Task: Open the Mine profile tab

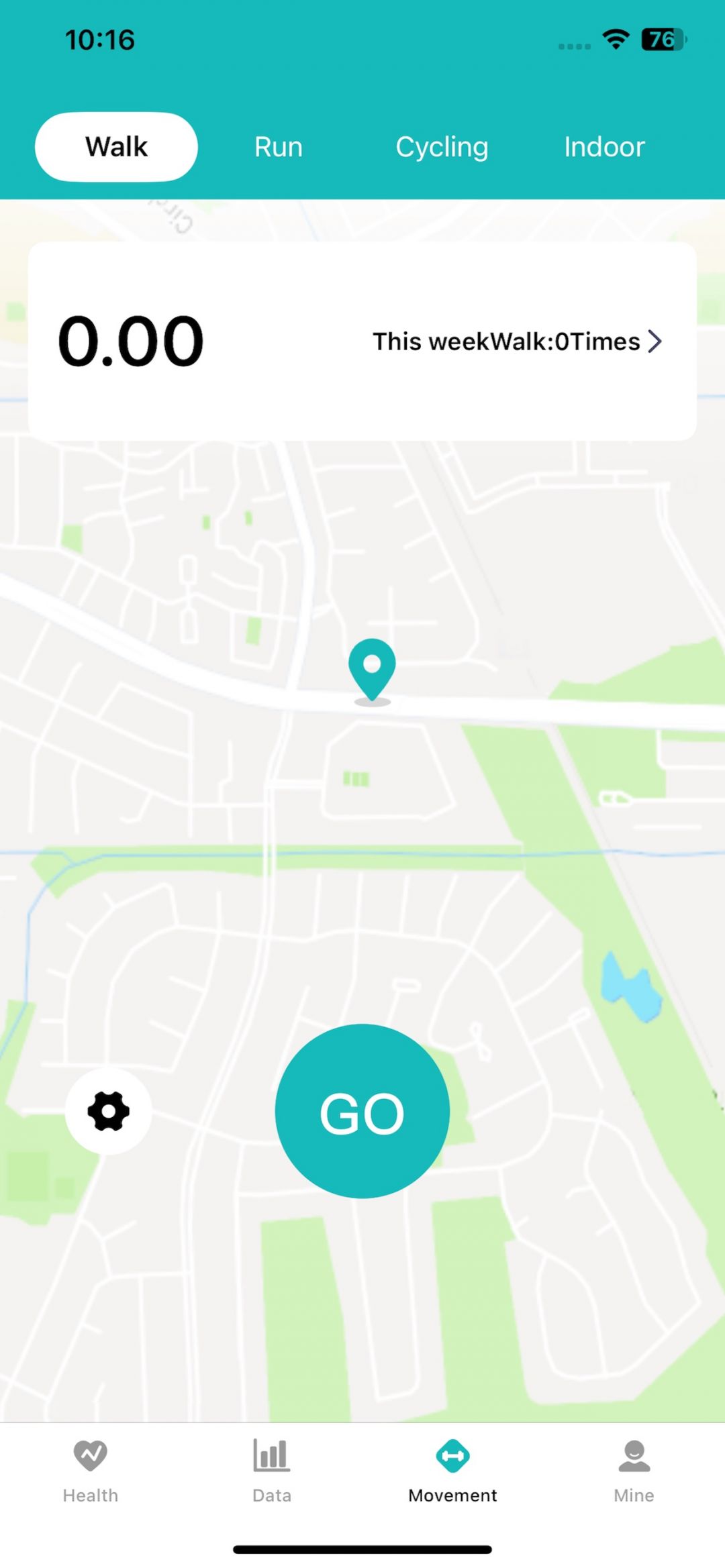Action: point(634,1471)
